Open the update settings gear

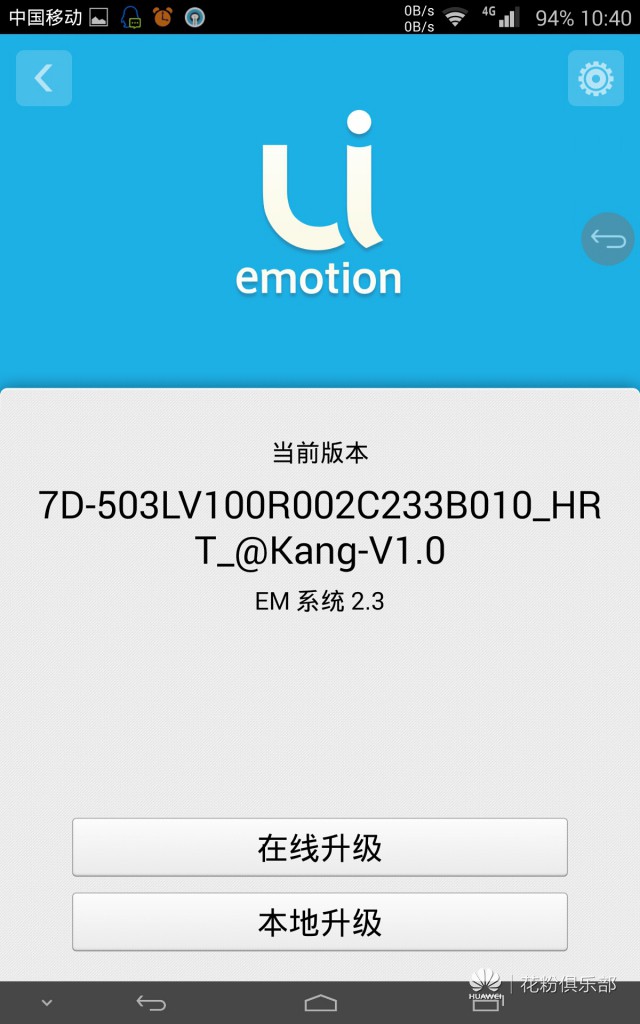[595, 78]
